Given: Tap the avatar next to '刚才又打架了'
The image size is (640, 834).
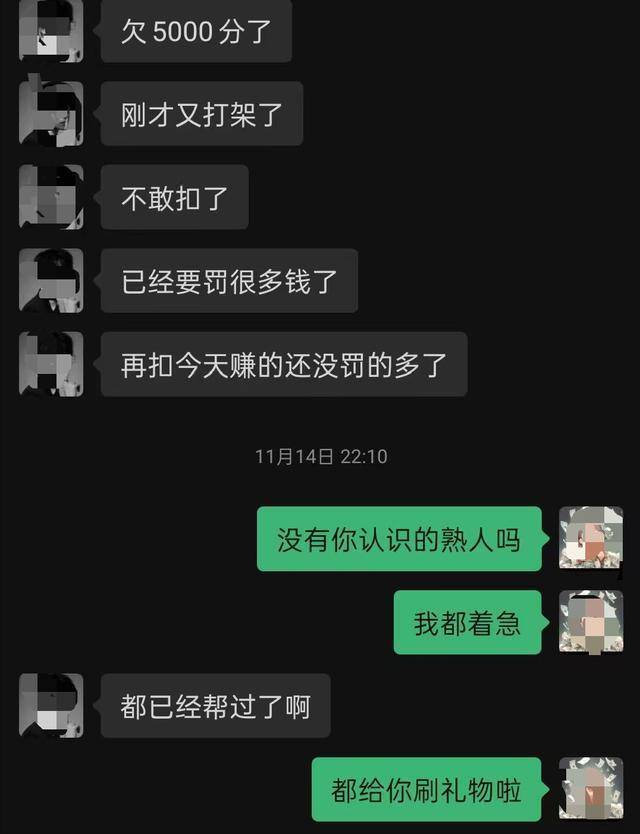Looking at the screenshot, I should (51, 114).
